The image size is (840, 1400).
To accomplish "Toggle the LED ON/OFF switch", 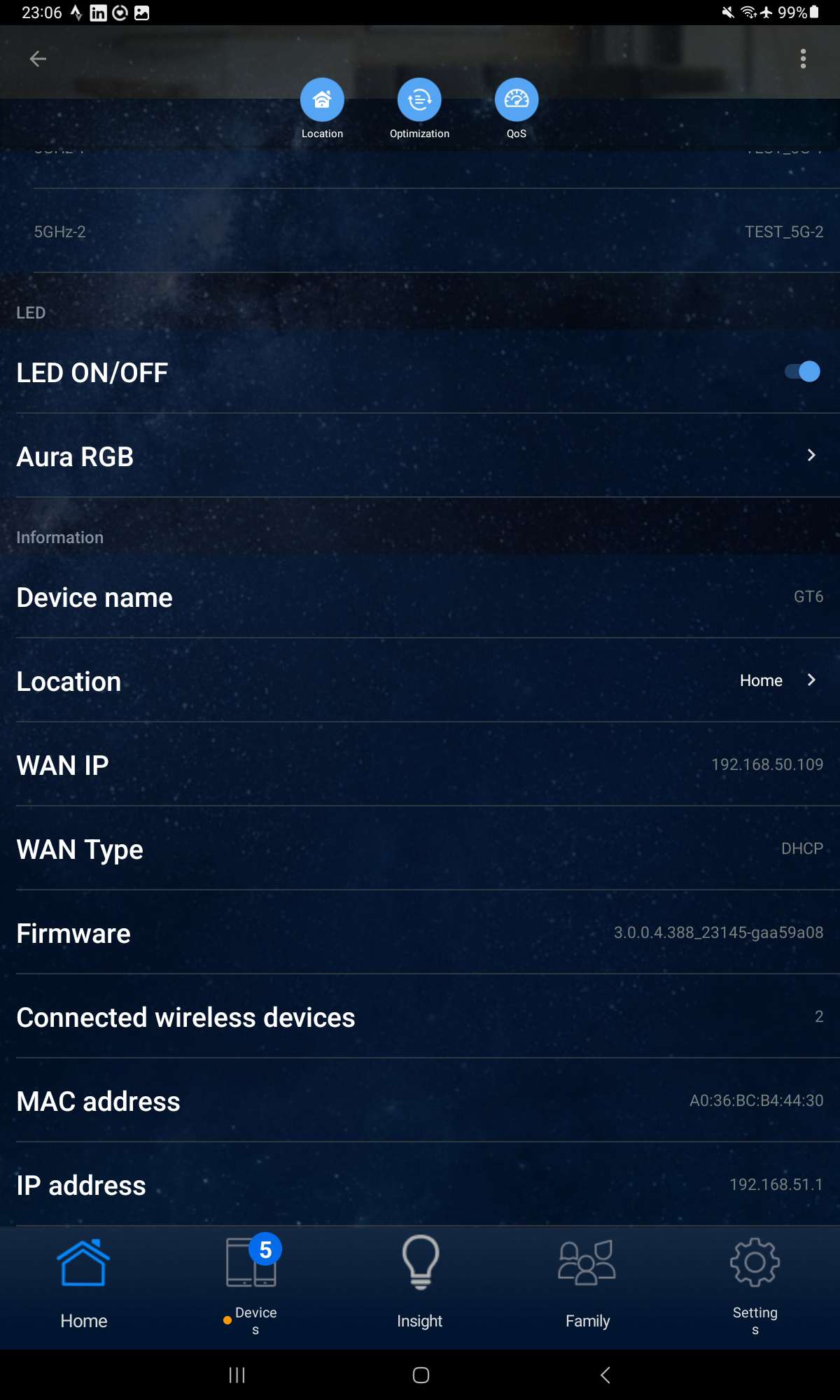I will [800, 372].
